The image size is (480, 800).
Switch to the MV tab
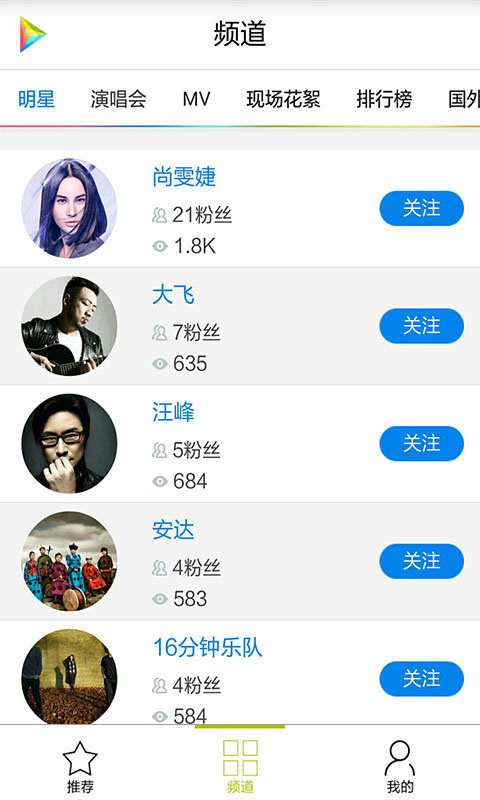(x=196, y=99)
